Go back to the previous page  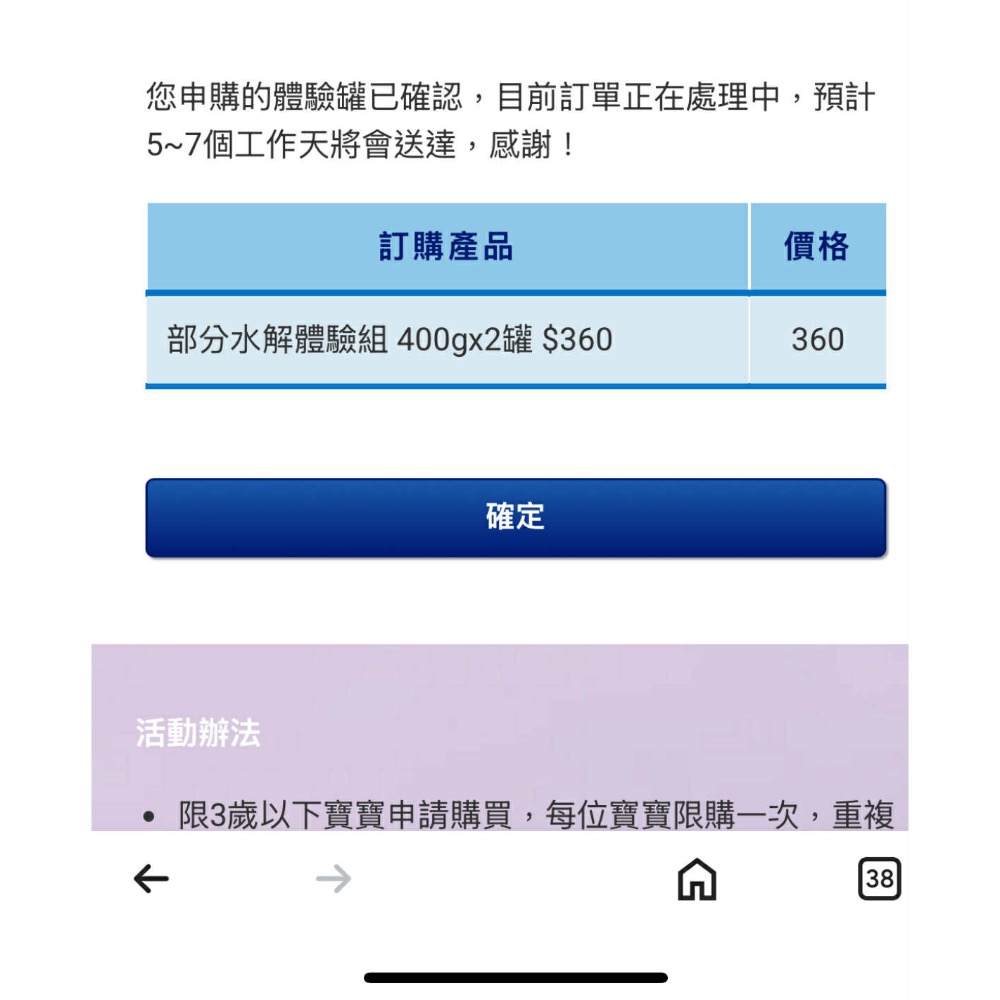(151, 879)
